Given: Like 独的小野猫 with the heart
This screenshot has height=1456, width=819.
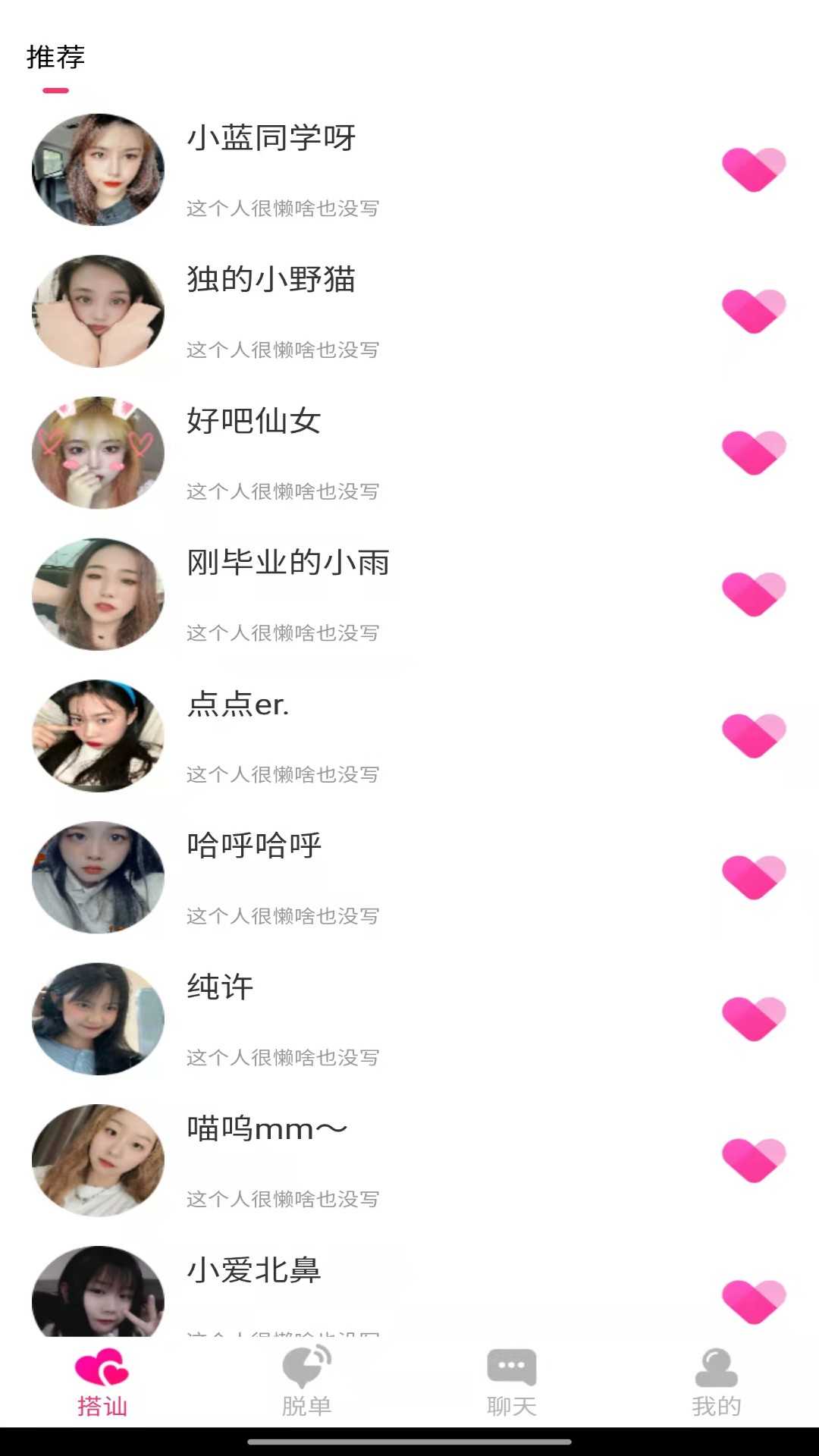Looking at the screenshot, I should coord(753,311).
